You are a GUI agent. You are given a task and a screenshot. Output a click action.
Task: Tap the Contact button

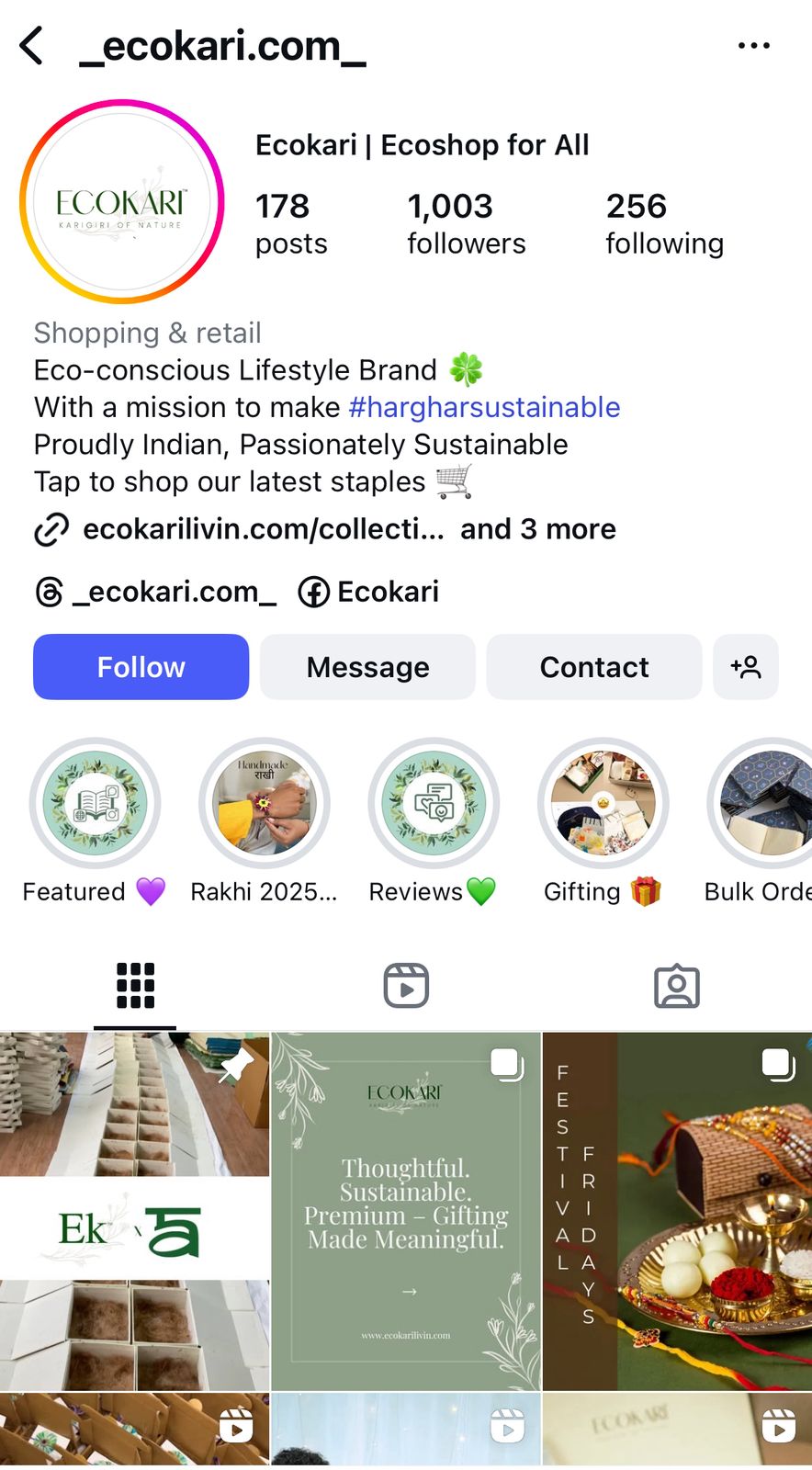(x=593, y=667)
